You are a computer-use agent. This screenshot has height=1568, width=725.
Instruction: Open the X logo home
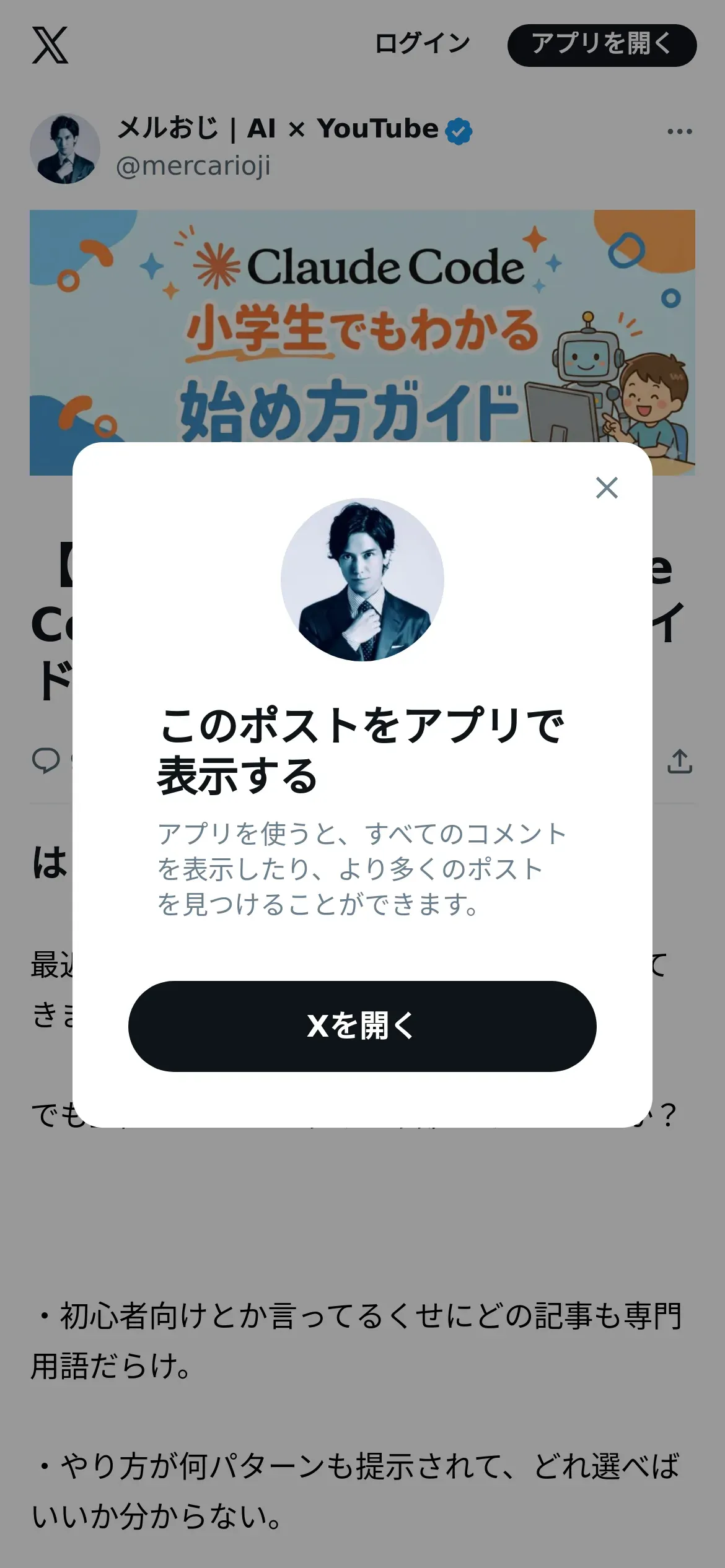[50, 45]
